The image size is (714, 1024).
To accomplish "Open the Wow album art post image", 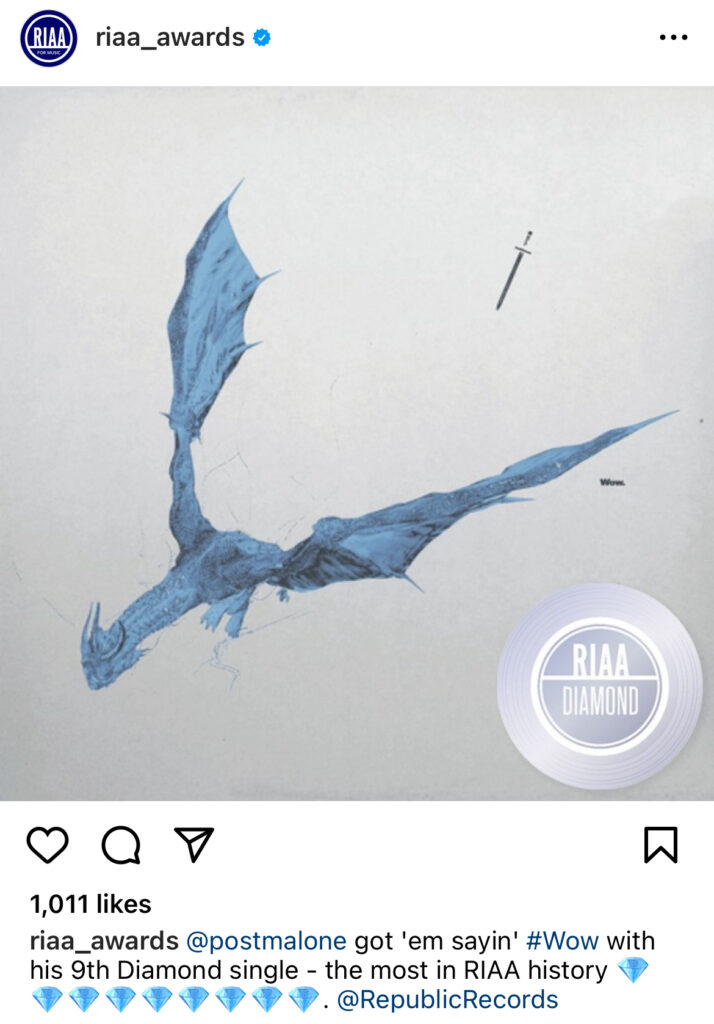I will [357, 443].
